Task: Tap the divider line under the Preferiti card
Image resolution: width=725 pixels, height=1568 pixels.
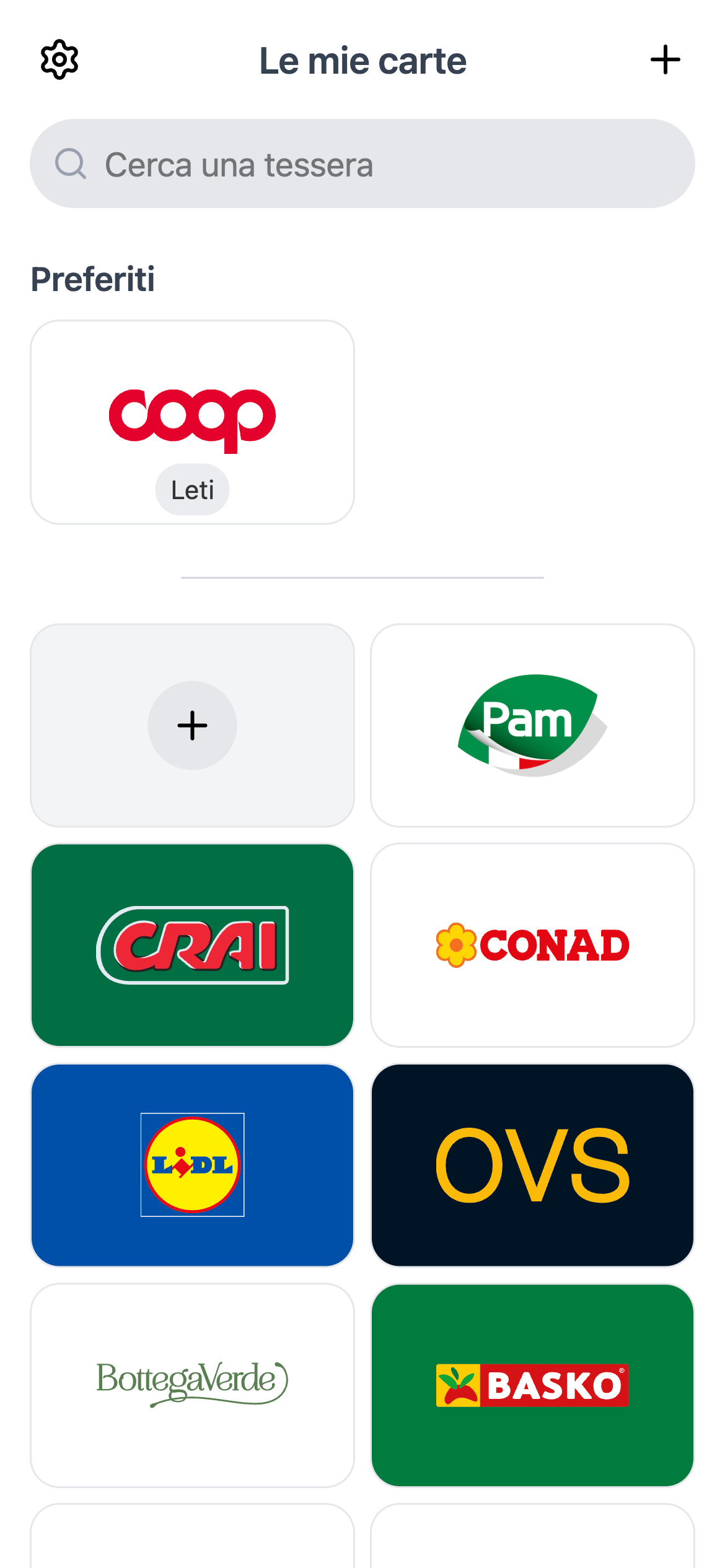Action: (362, 577)
